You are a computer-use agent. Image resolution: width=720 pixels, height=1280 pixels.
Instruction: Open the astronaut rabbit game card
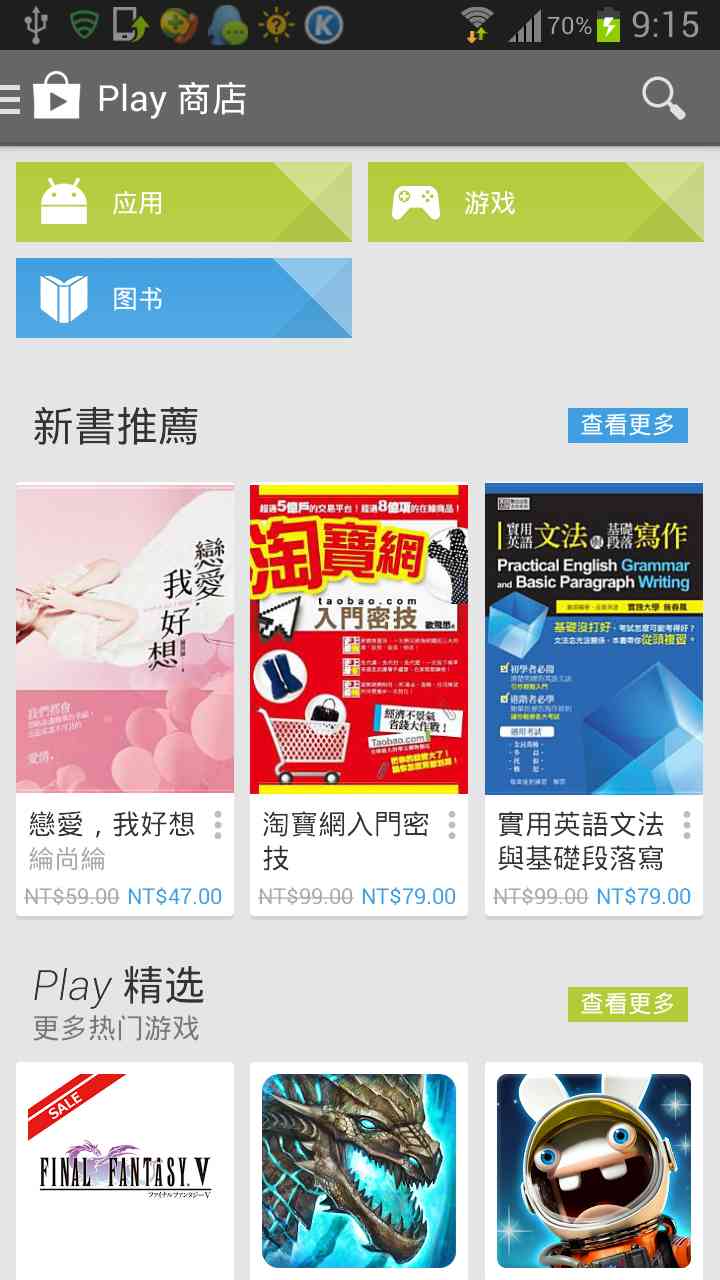point(593,1170)
